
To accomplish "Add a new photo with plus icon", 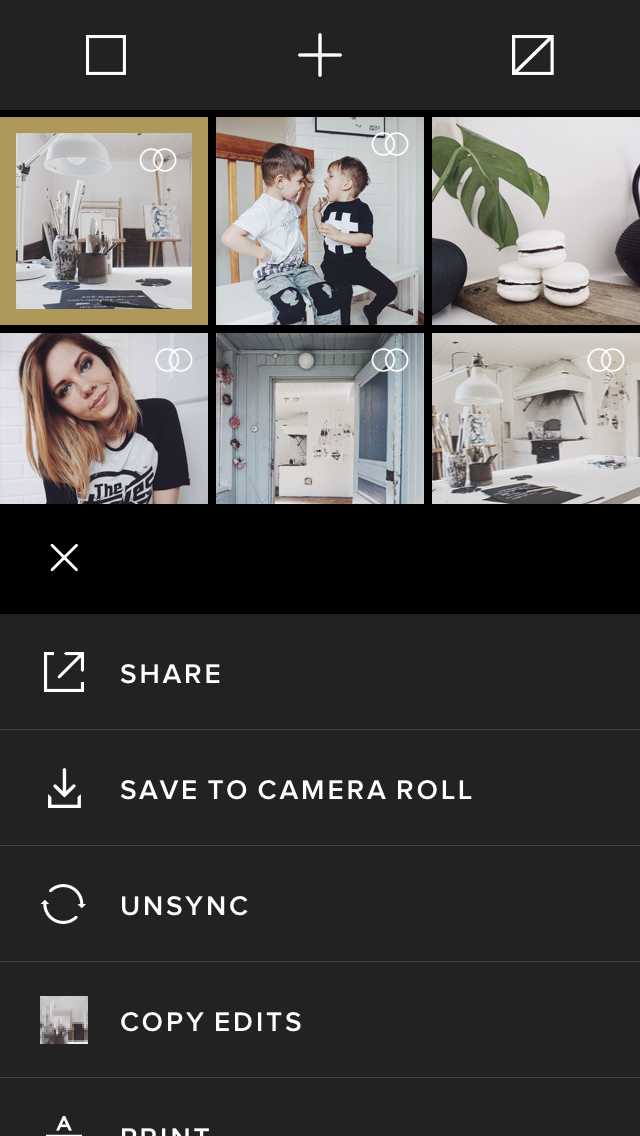I will pyautogui.click(x=320, y=55).
